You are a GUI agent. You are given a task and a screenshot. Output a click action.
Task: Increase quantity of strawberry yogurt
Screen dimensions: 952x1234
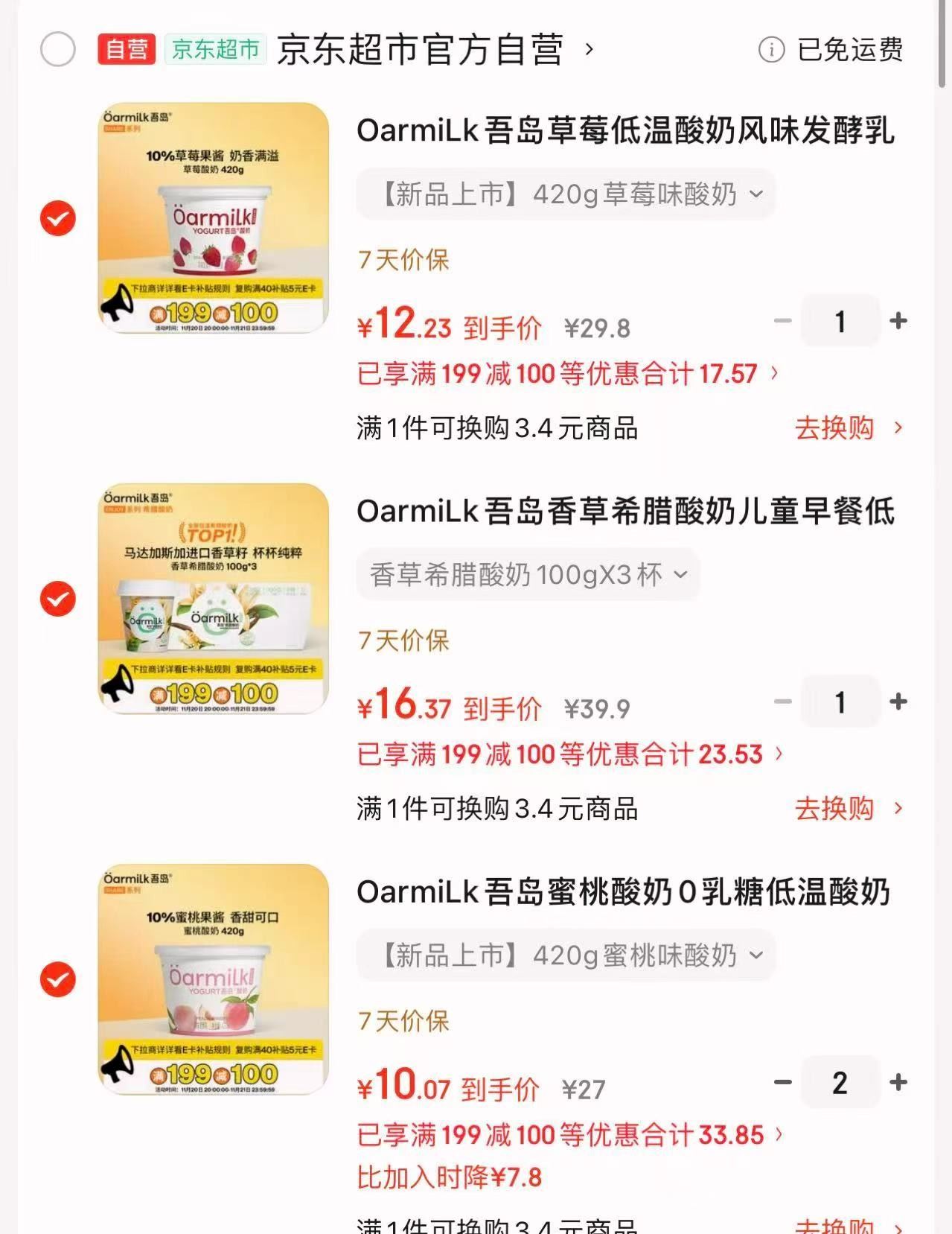(x=898, y=321)
